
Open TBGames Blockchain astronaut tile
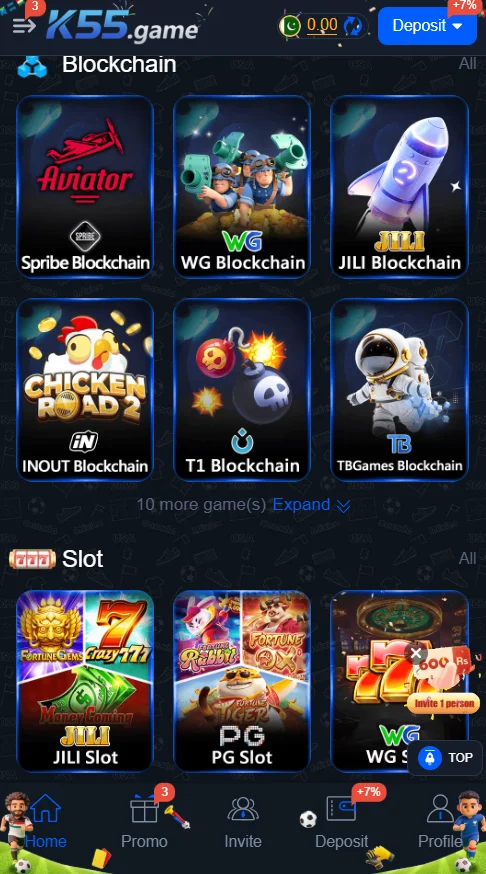[399, 390]
